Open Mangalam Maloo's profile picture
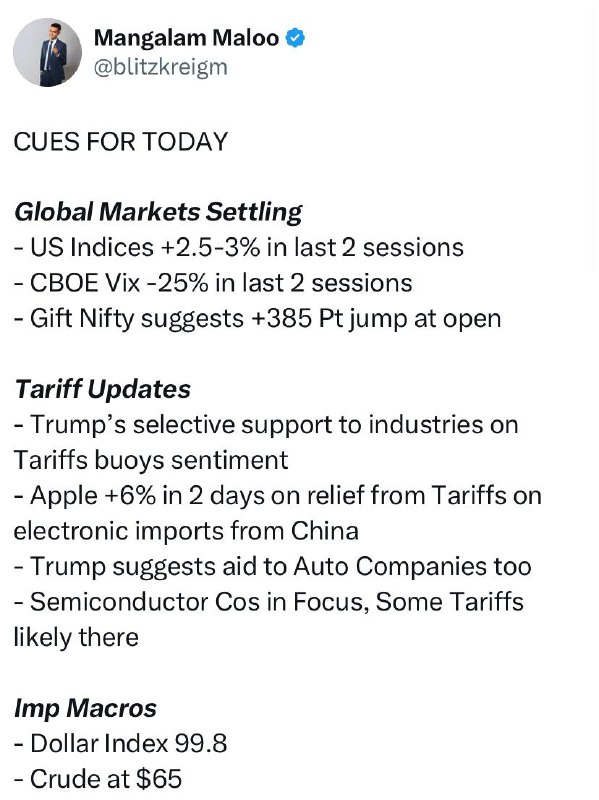599x800 pixels. (x=47, y=53)
